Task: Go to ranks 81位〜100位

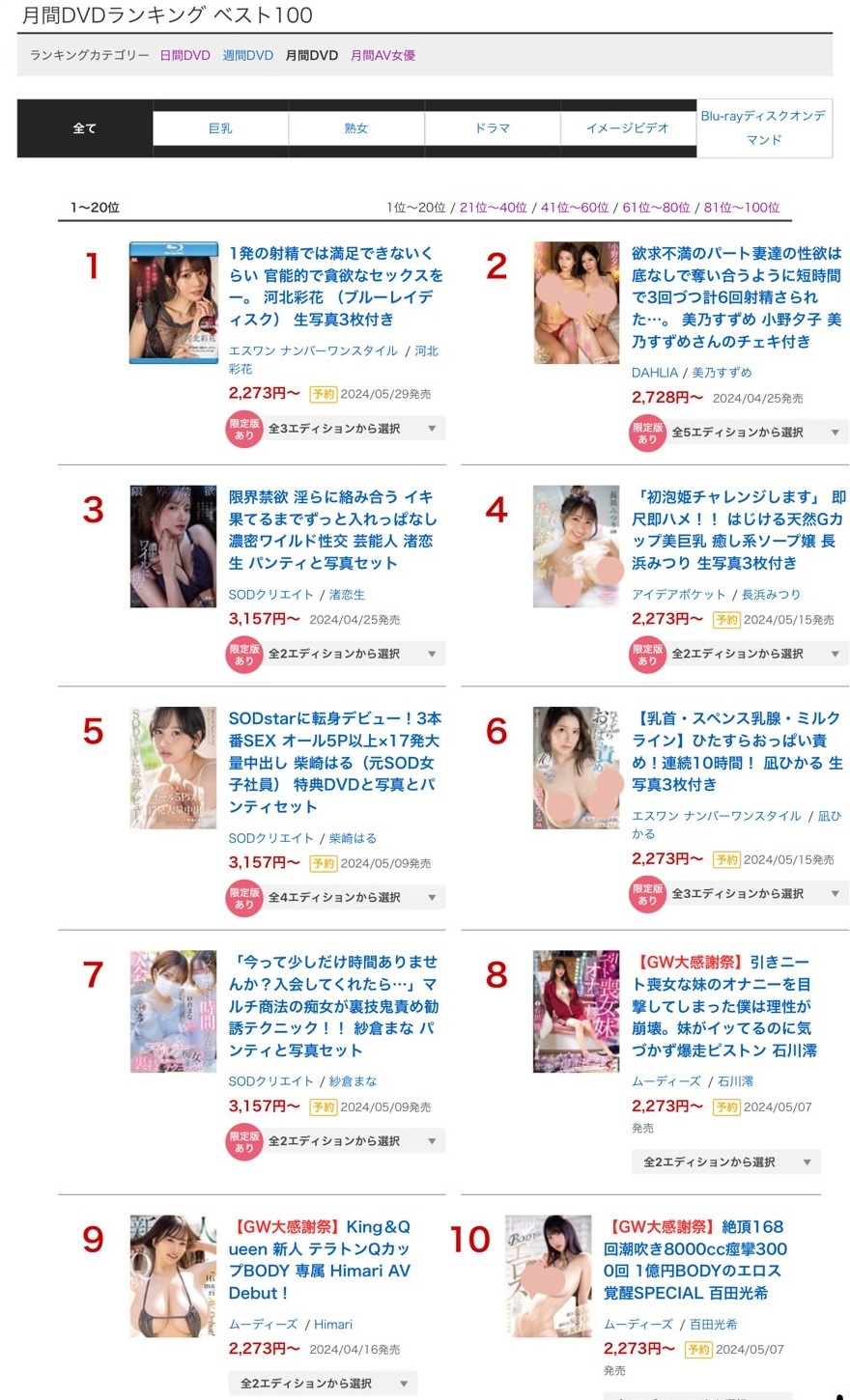Action: [x=741, y=208]
